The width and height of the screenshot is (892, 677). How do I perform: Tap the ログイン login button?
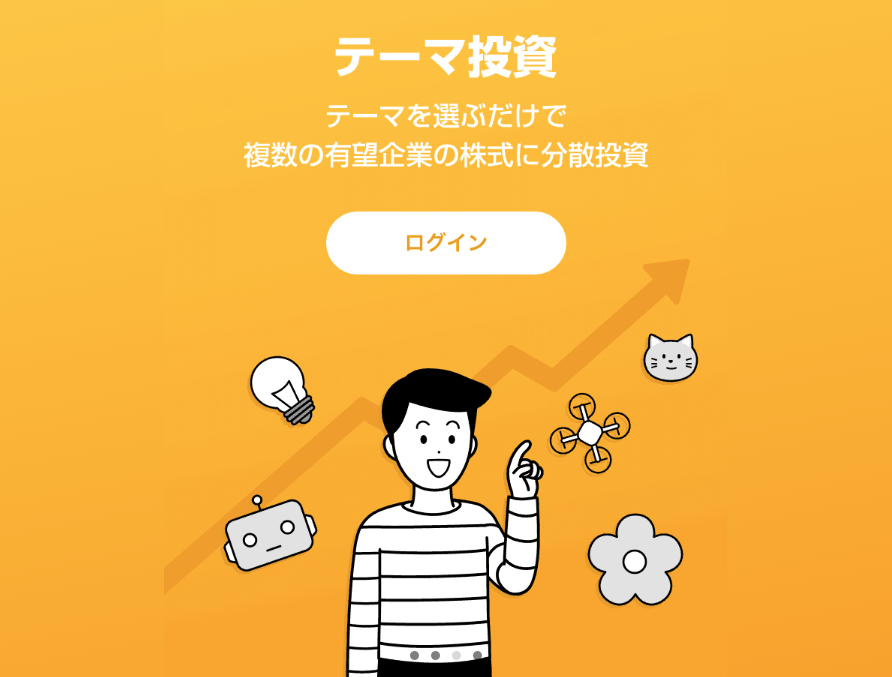pos(446,243)
